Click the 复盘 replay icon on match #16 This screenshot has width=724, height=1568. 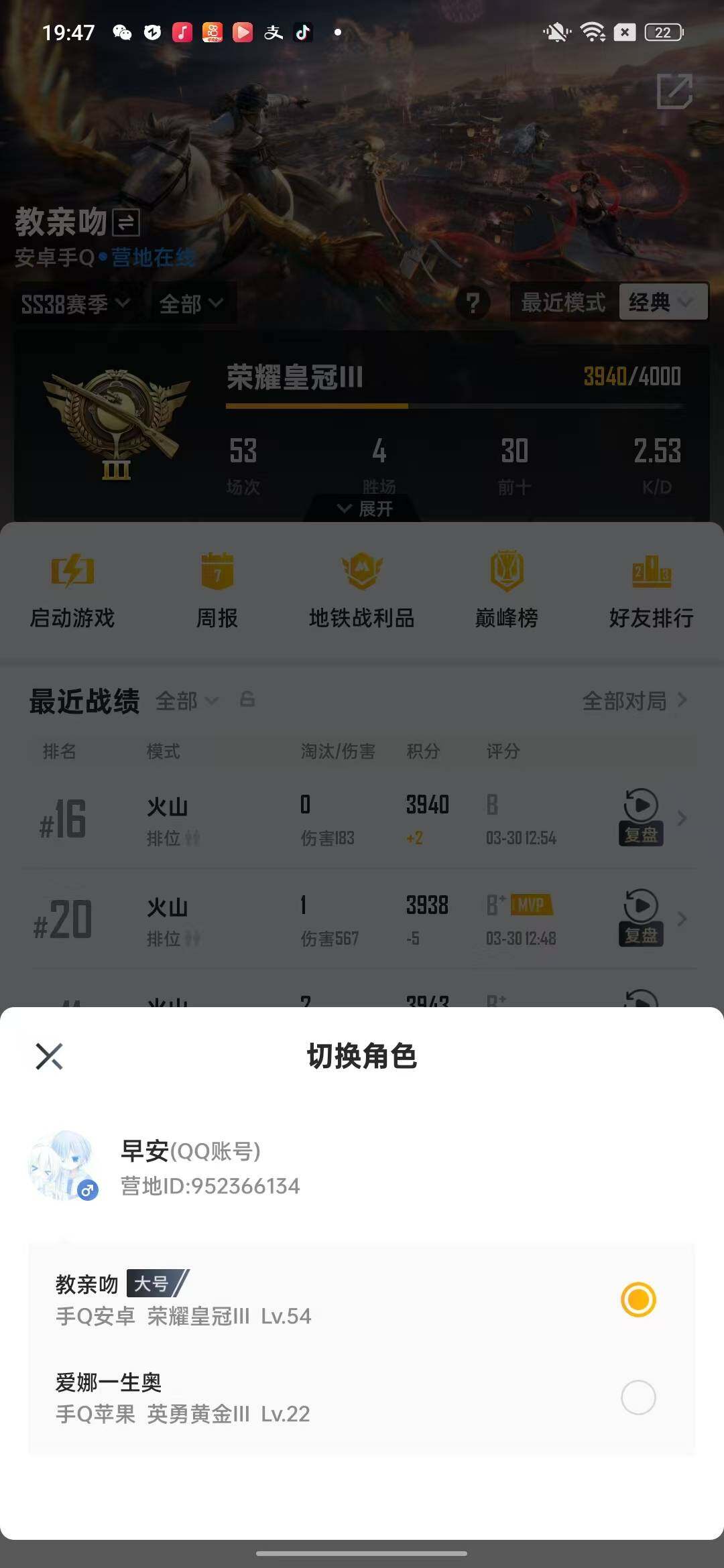[x=641, y=818]
